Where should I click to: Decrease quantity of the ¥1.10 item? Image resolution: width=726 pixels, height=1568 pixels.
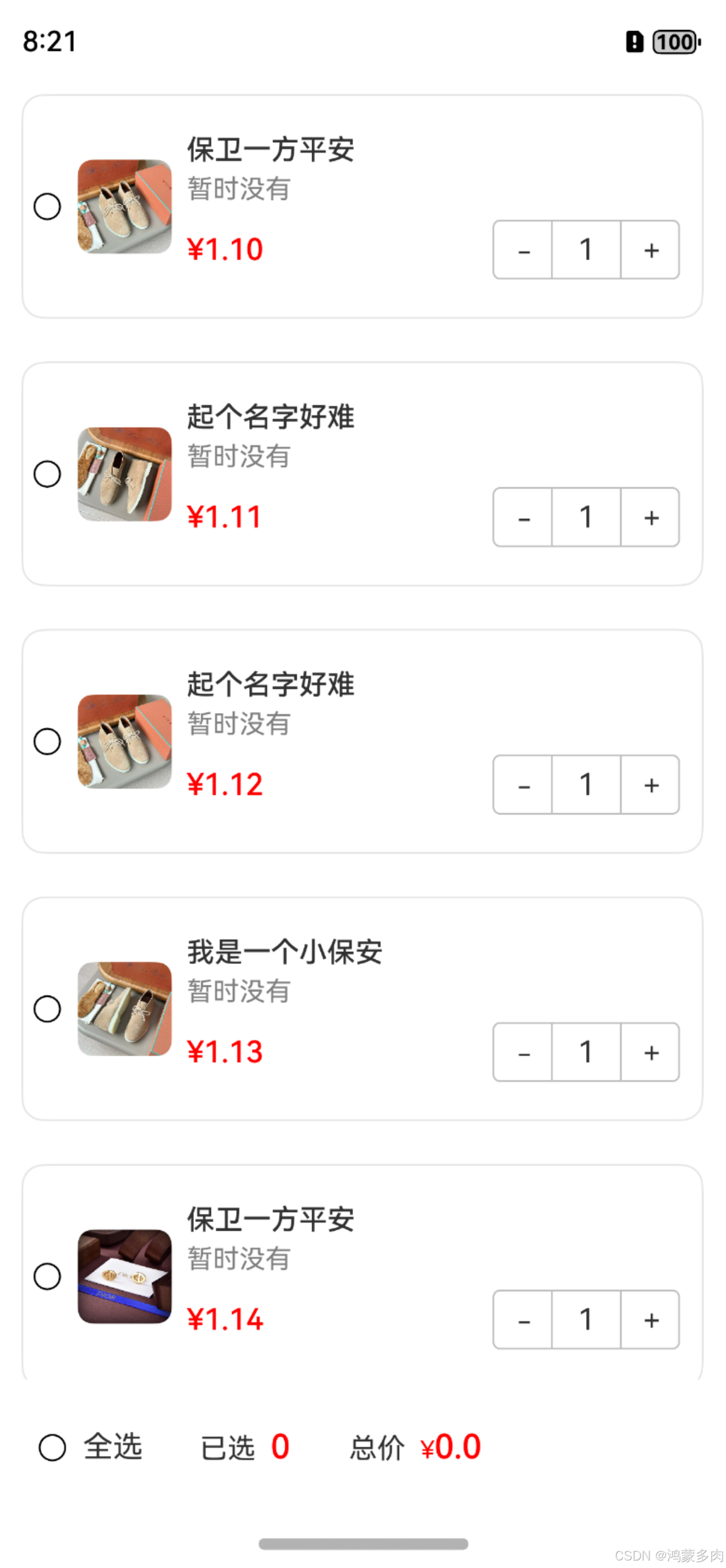point(523,250)
